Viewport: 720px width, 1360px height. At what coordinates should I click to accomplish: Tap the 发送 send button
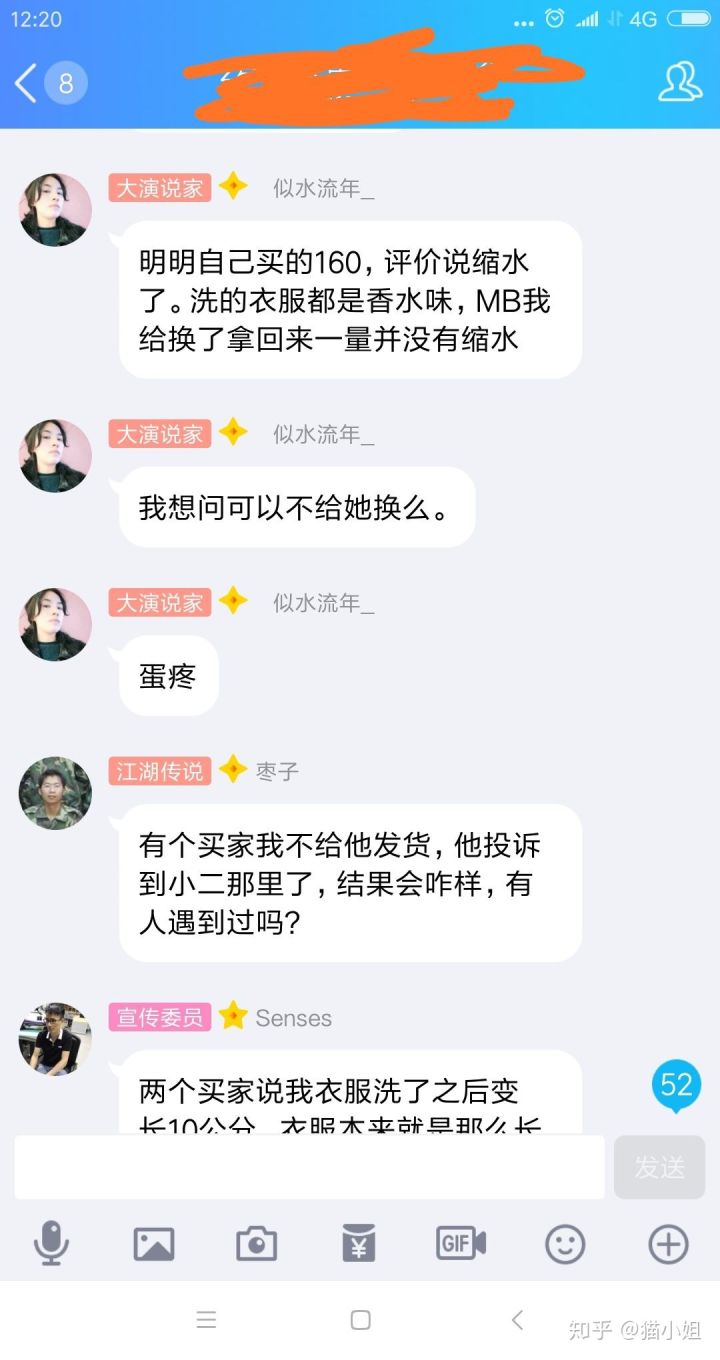point(659,1166)
